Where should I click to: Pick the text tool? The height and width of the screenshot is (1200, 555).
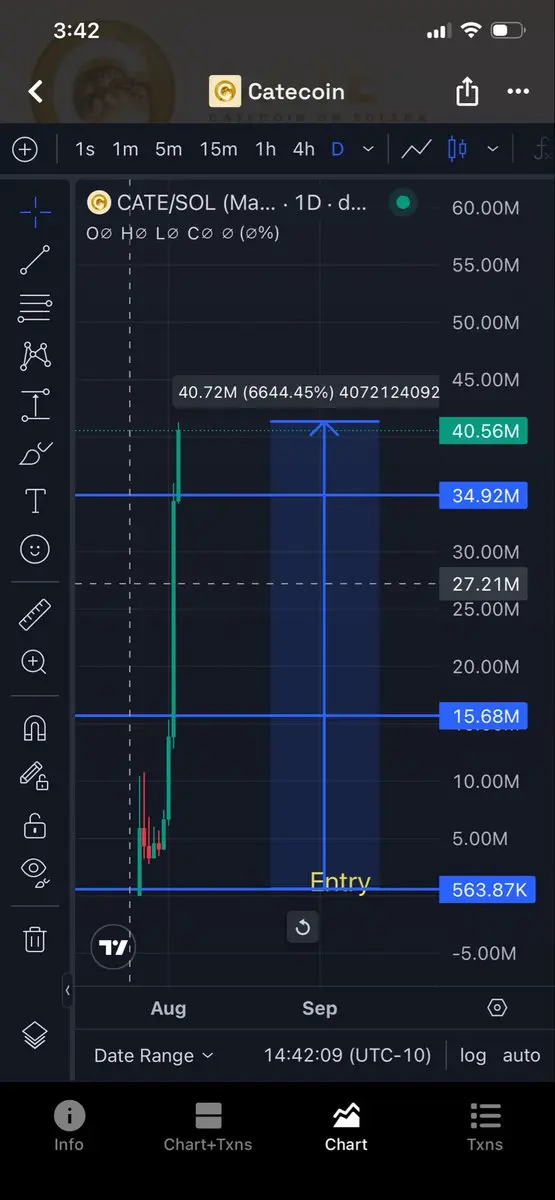35,501
